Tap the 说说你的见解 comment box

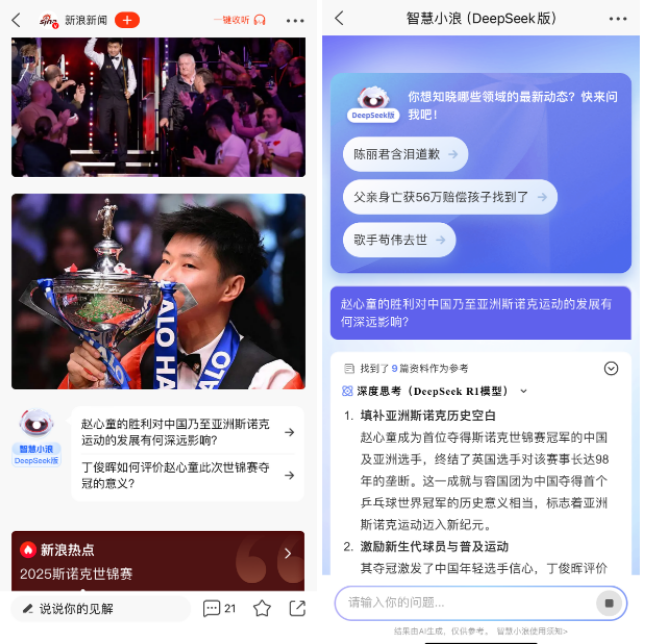click(100, 608)
